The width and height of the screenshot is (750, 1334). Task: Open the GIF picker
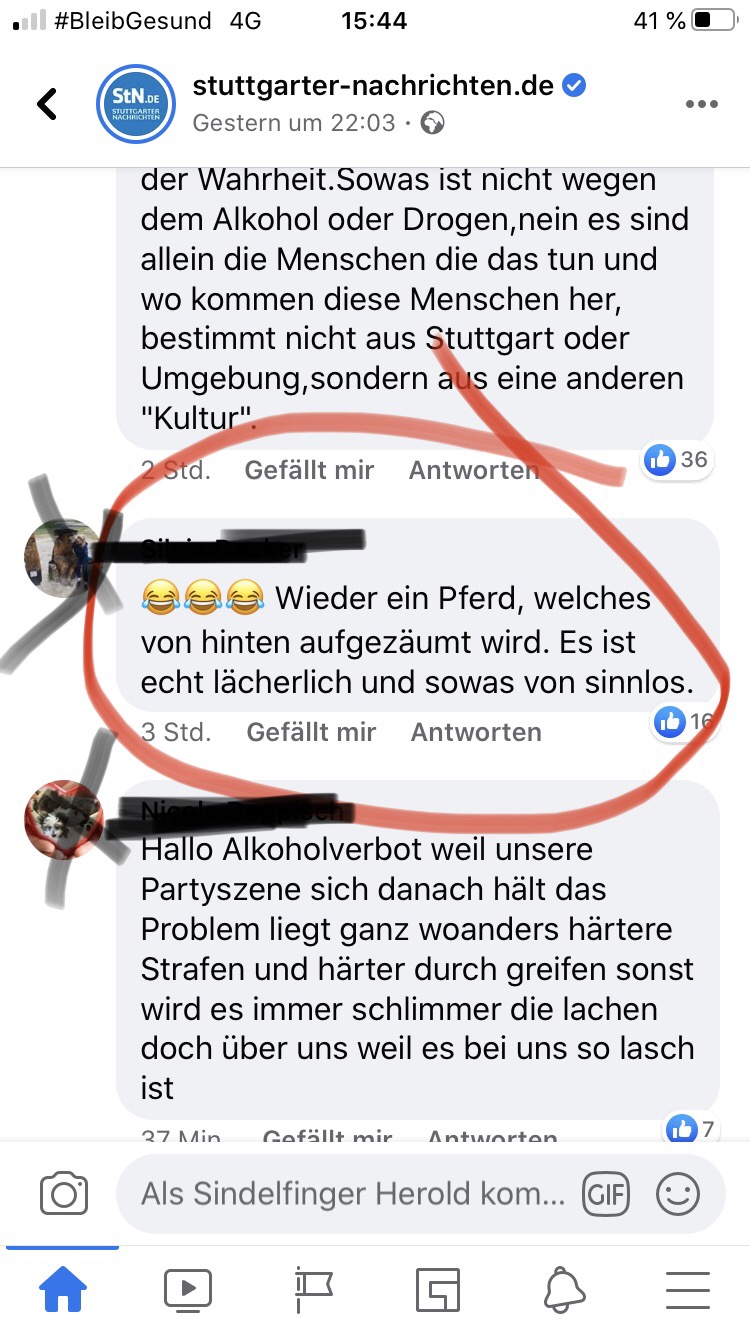pos(606,1194)
